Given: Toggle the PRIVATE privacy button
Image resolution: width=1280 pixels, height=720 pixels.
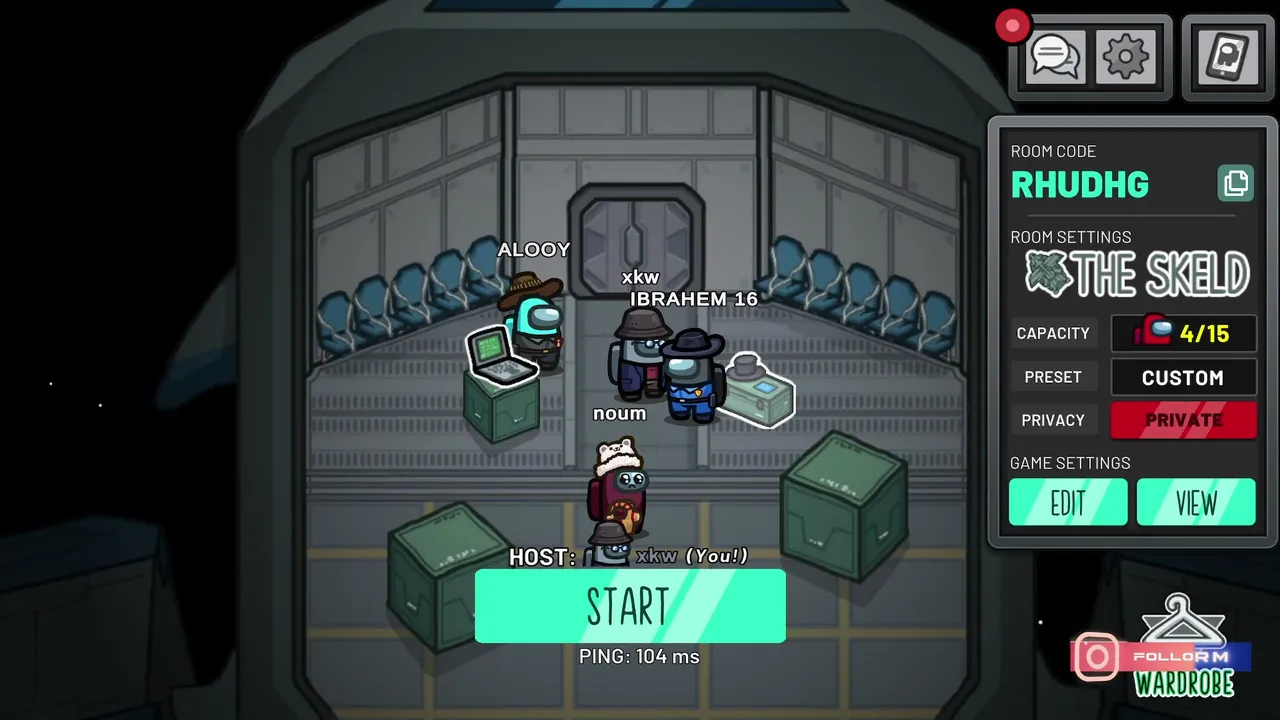Looking at the screenshot, I should click(x=1183, y=420).
